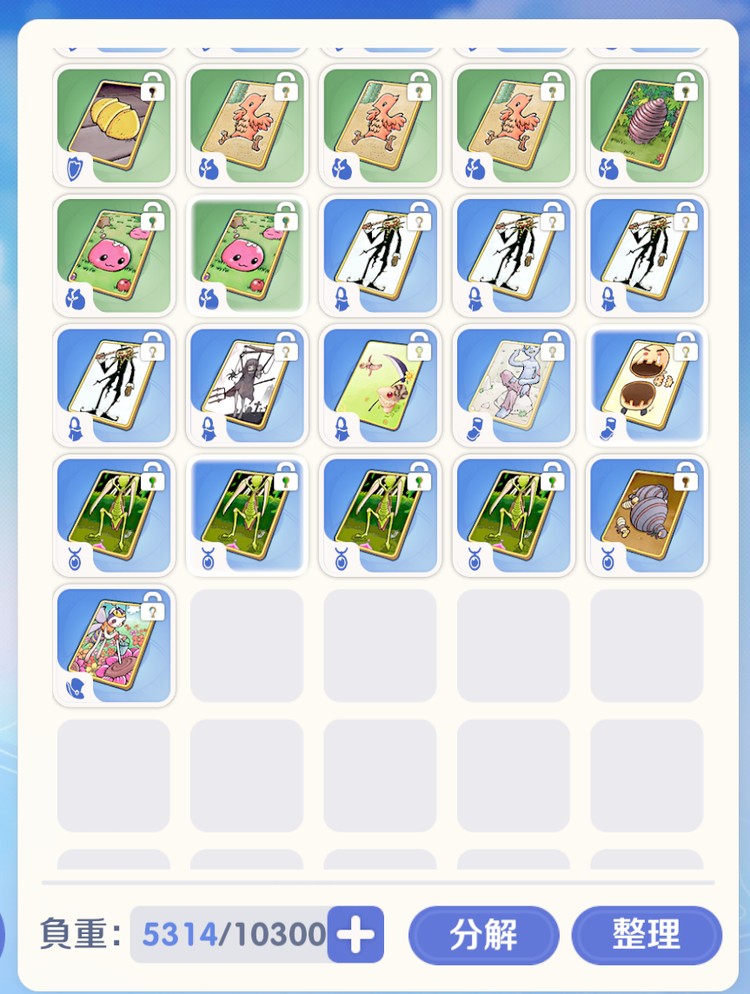
Task: Open the striped cocoon card on green
Action: point(647,126)
